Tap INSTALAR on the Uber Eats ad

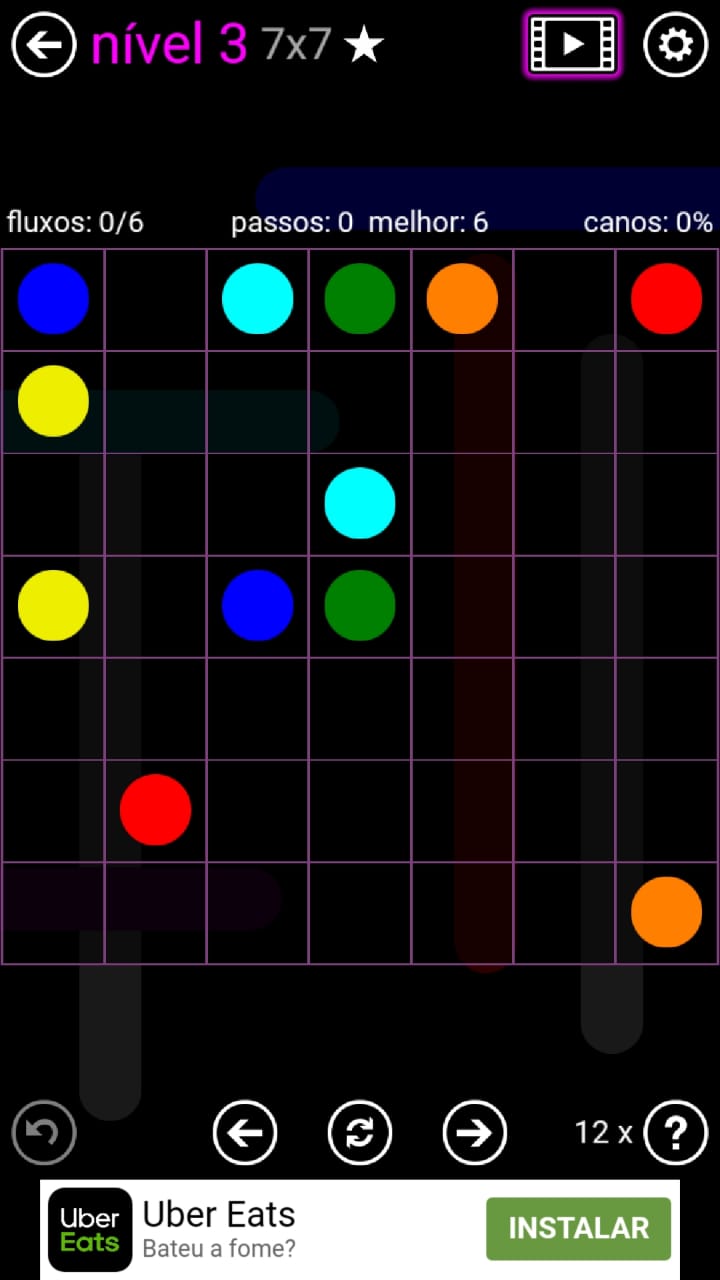(x=578, y=1228)
